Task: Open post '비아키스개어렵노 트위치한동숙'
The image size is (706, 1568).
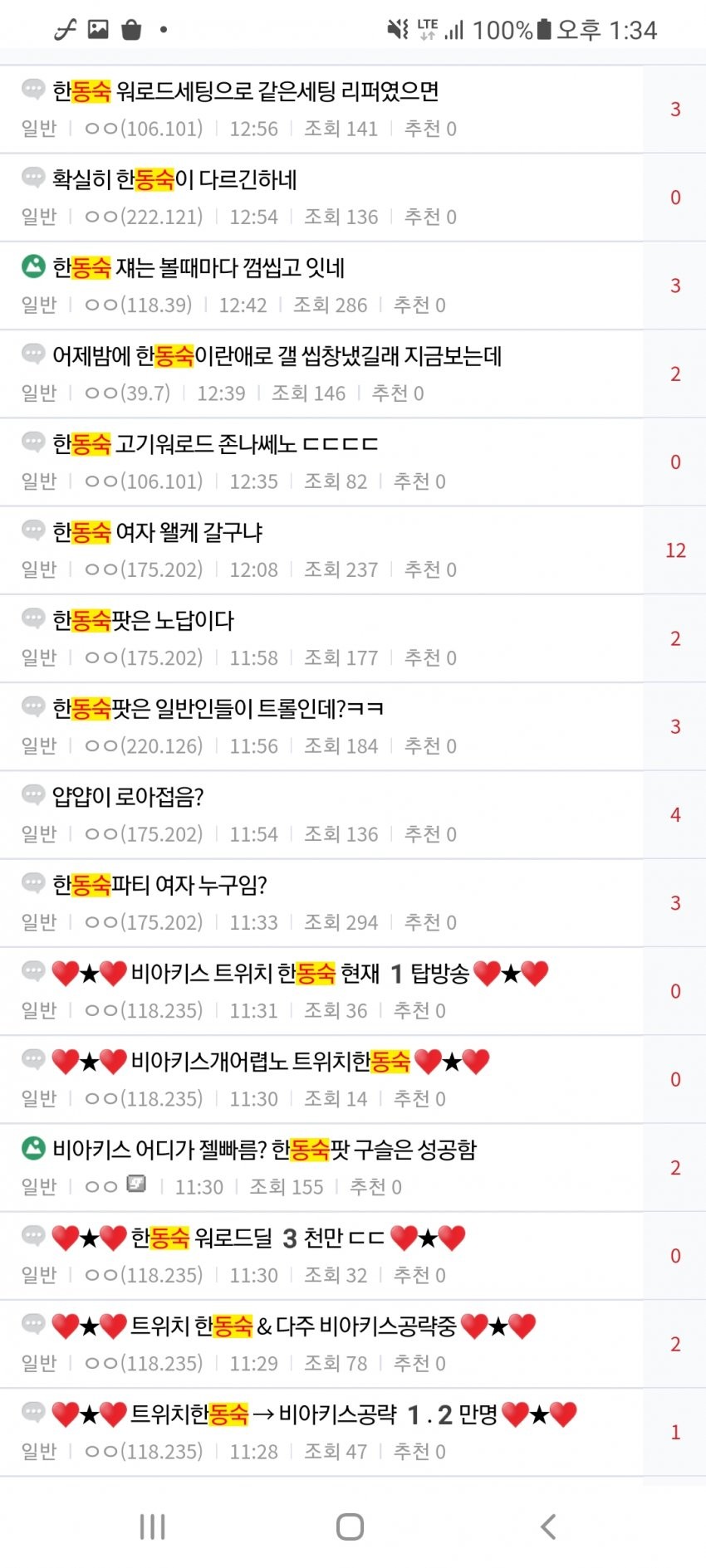Action: [270, 1061]
